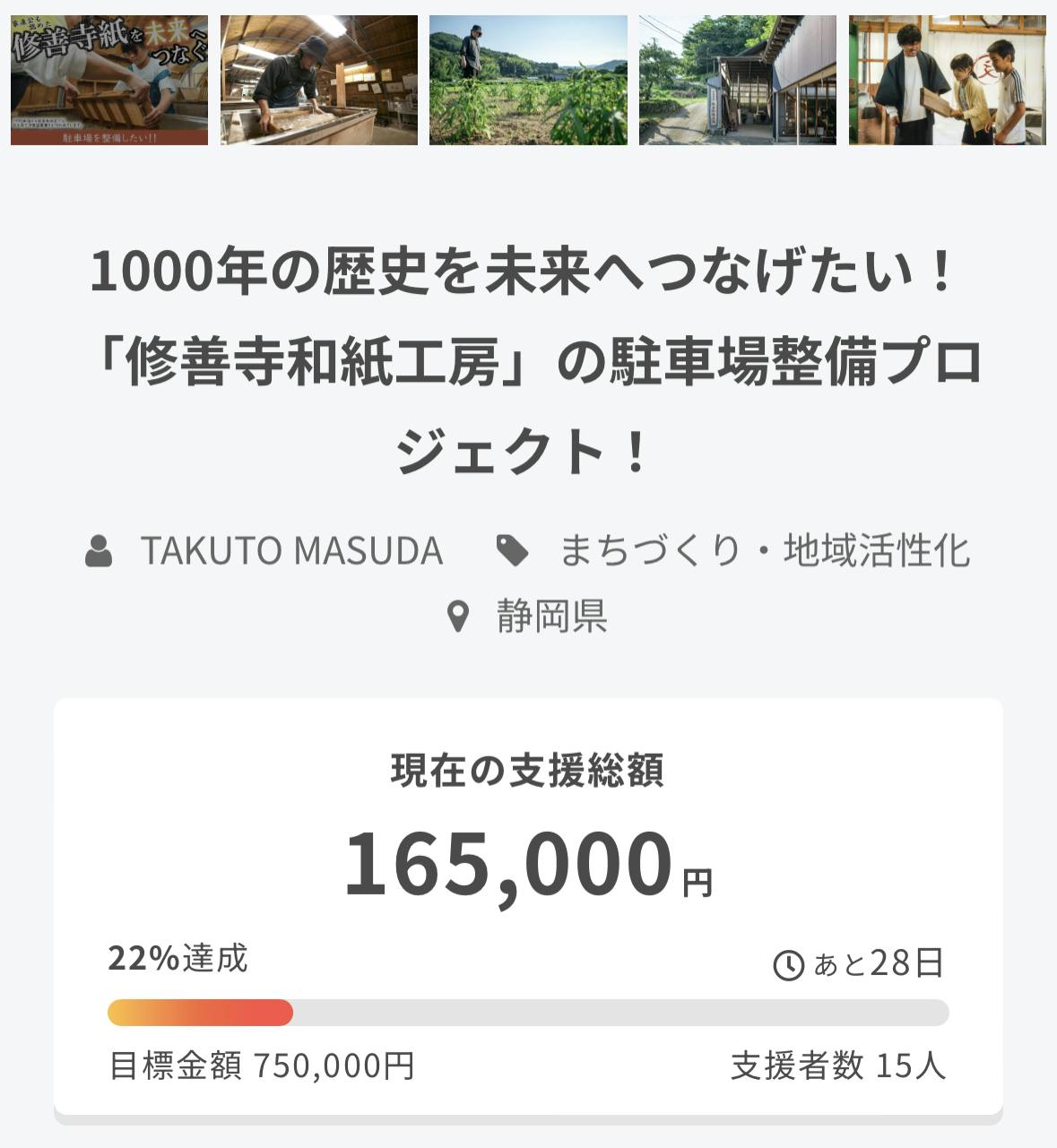This screenshot has height=1148, width=1057.
Task: Open the 修善寺紙 title banner thumbnail
Action: pyautogui.click(x=109, y=80)
